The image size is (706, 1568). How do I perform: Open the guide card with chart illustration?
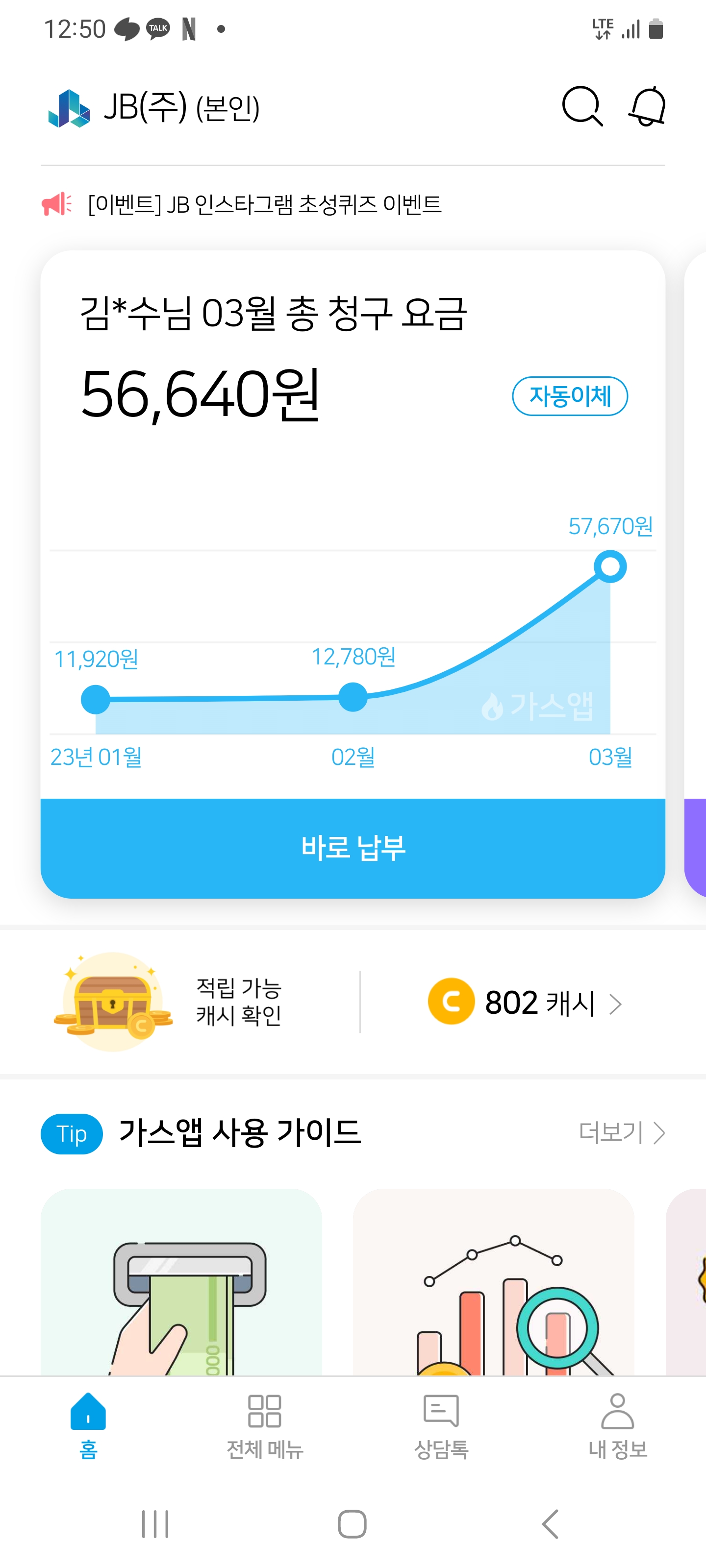coord(493,1281)
